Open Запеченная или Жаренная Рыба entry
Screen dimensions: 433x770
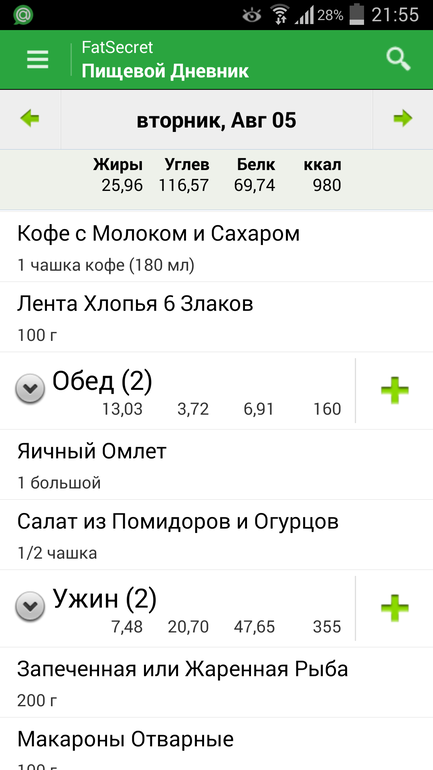click(x=216, y=682)
